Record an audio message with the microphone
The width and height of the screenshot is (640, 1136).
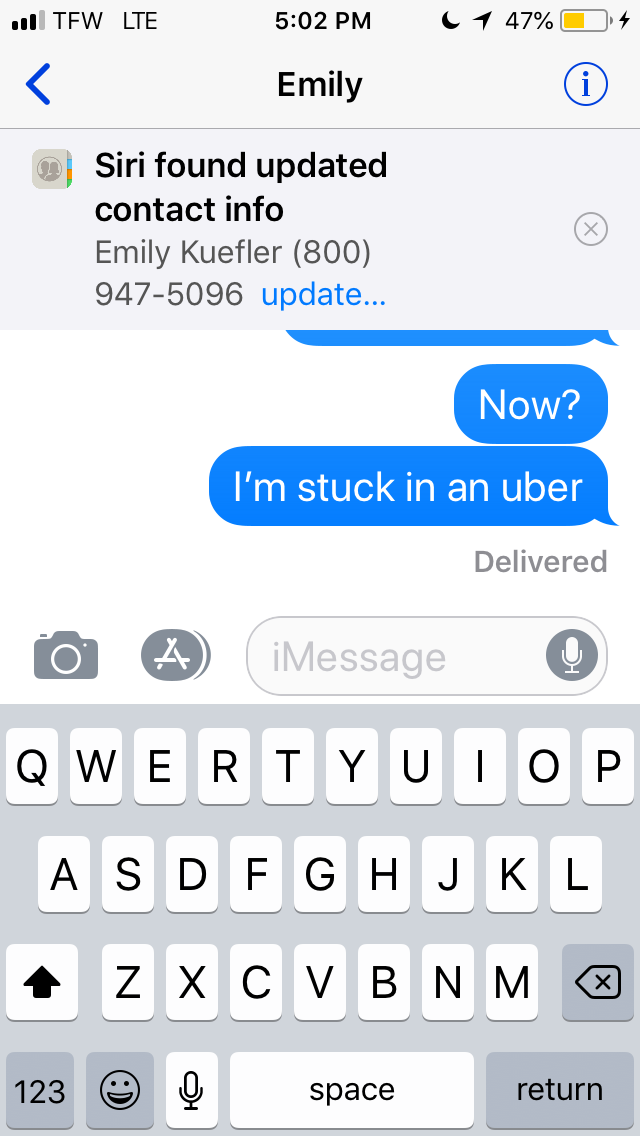(x=572, y=655)
